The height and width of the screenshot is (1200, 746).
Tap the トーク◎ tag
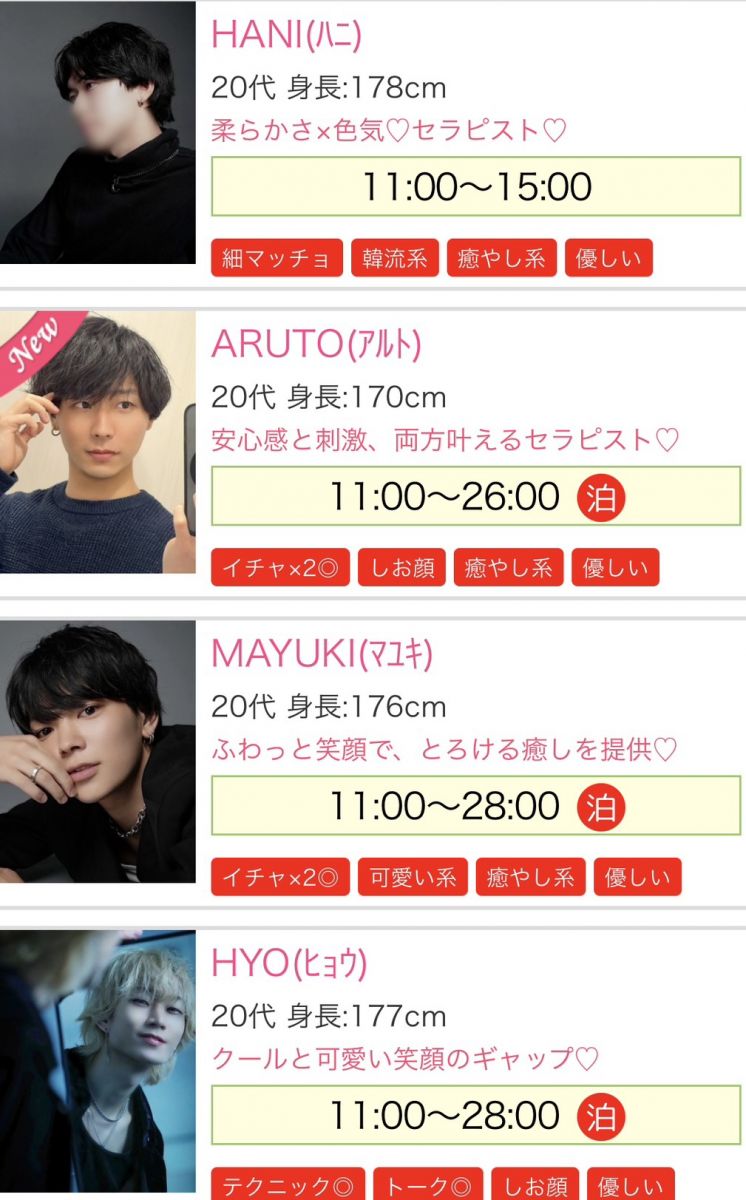click(x=427, y=1184)
